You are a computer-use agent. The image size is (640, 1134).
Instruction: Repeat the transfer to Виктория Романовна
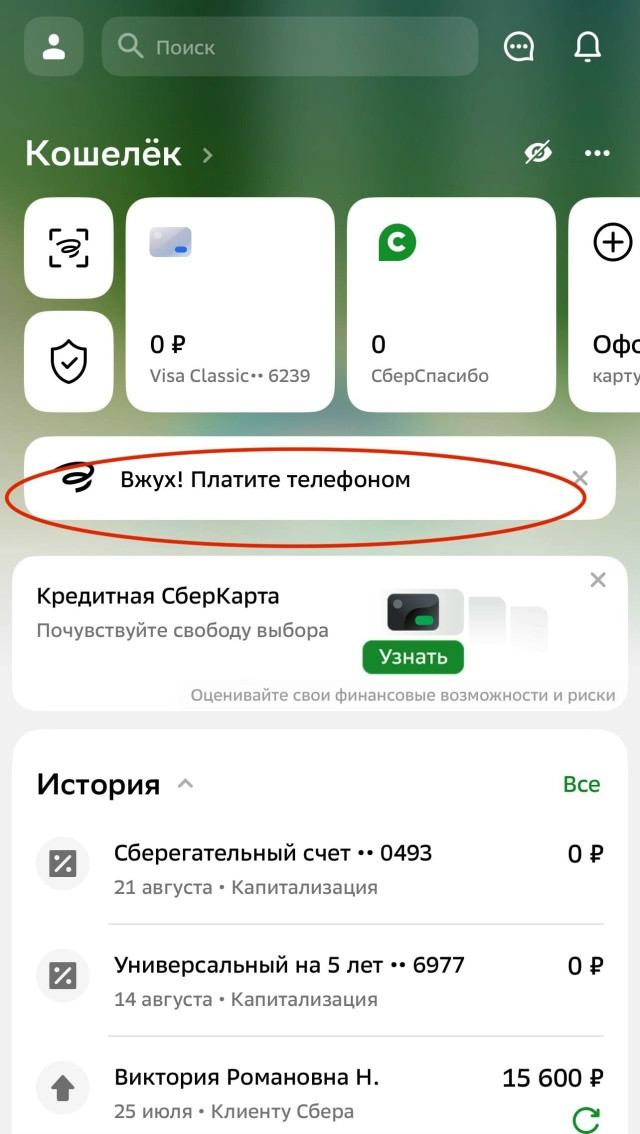(x=586, y=1119)
